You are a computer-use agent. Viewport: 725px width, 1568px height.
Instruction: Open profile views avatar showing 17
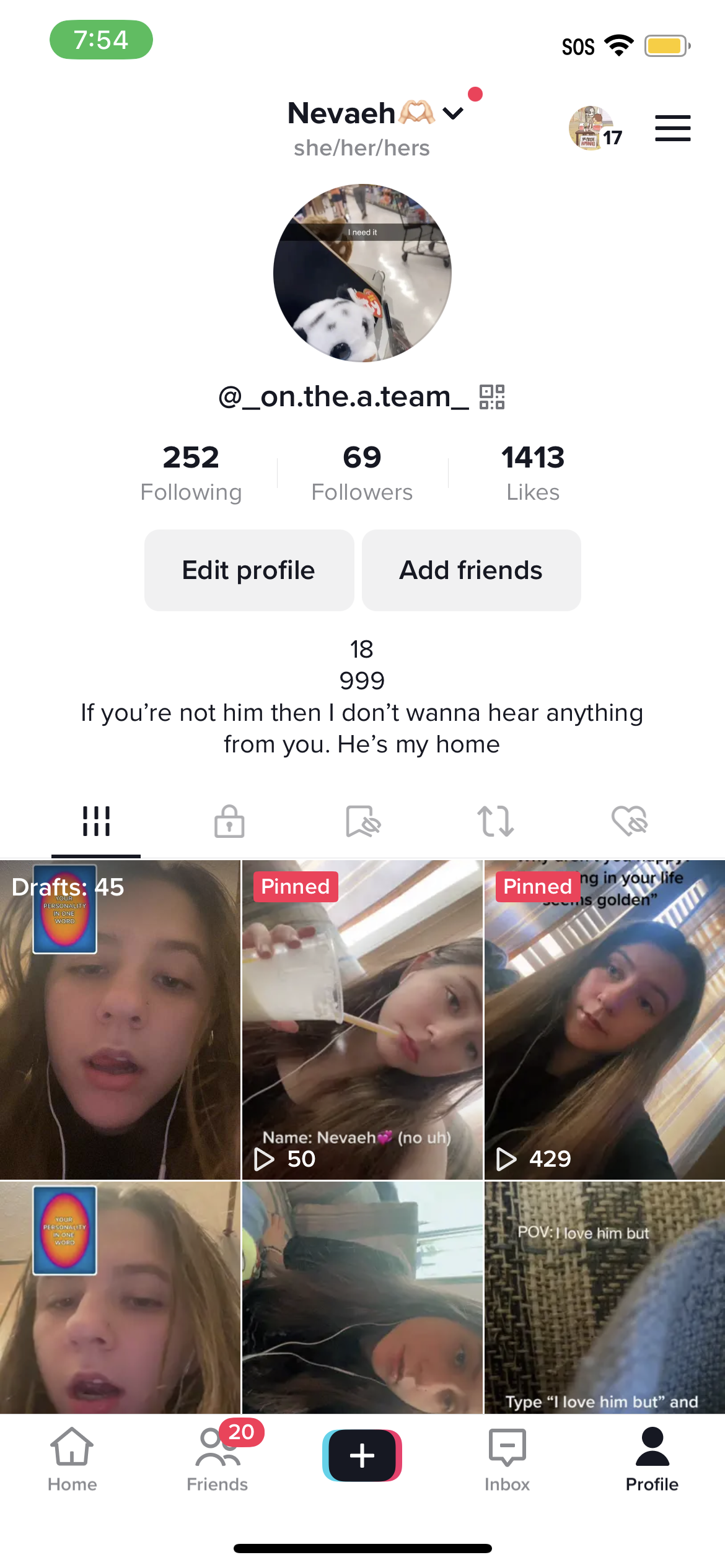(592, 128)
